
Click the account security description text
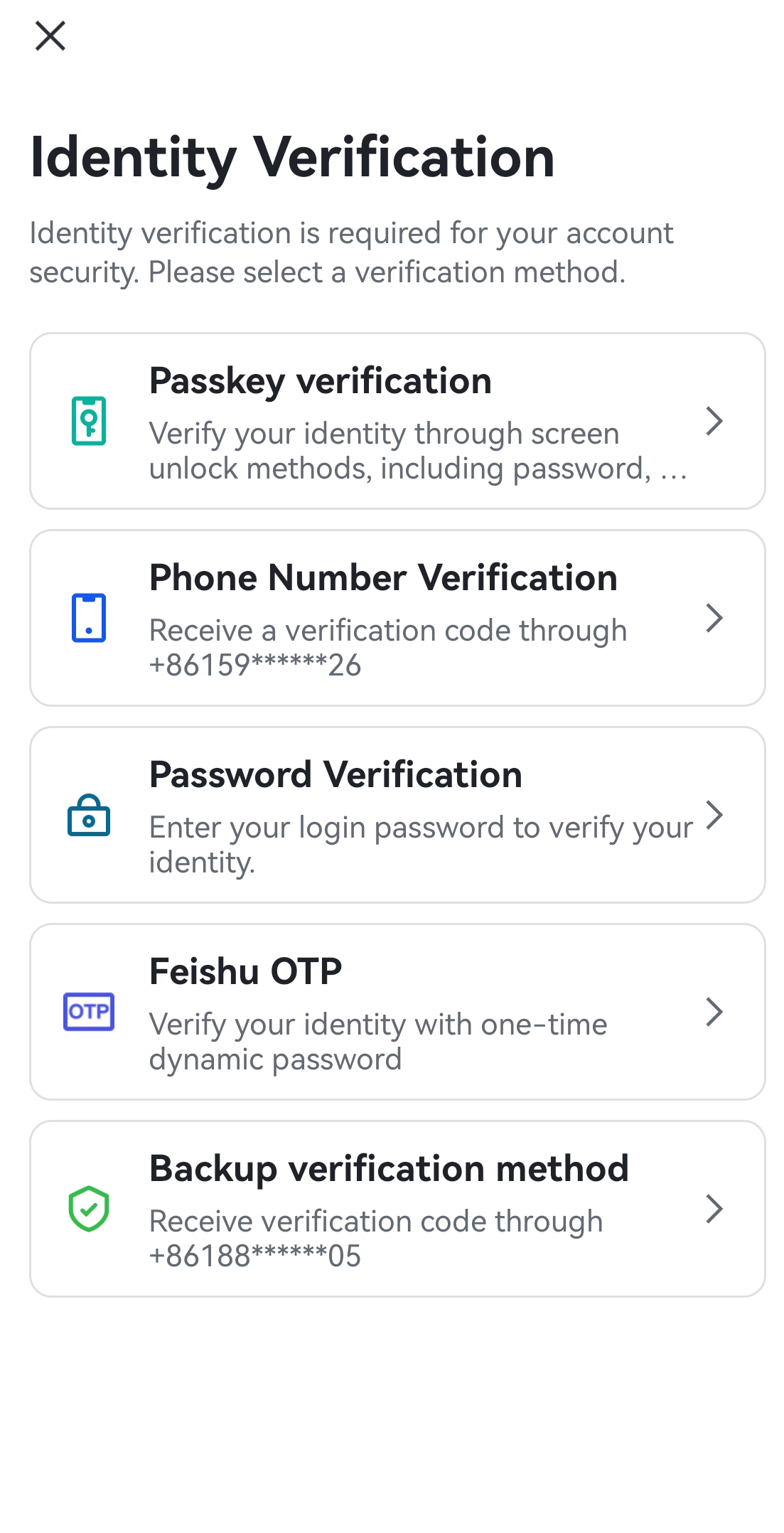(x=353, y=252)
